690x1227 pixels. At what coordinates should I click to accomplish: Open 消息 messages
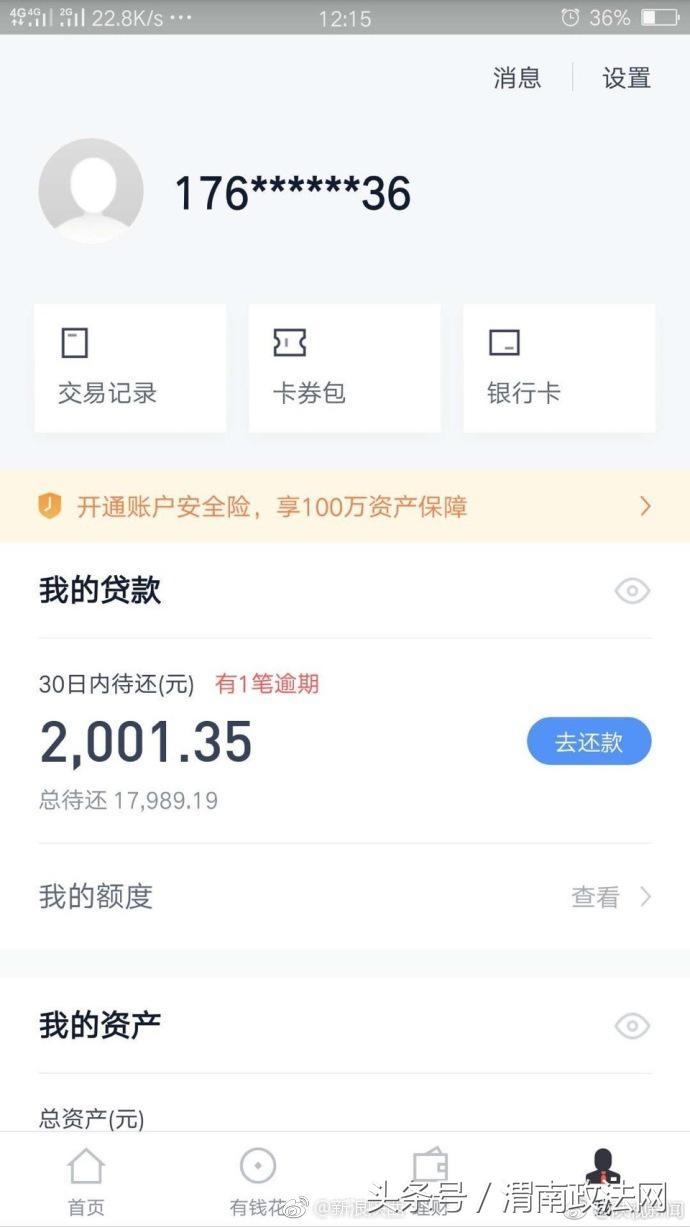coord(517,78)
